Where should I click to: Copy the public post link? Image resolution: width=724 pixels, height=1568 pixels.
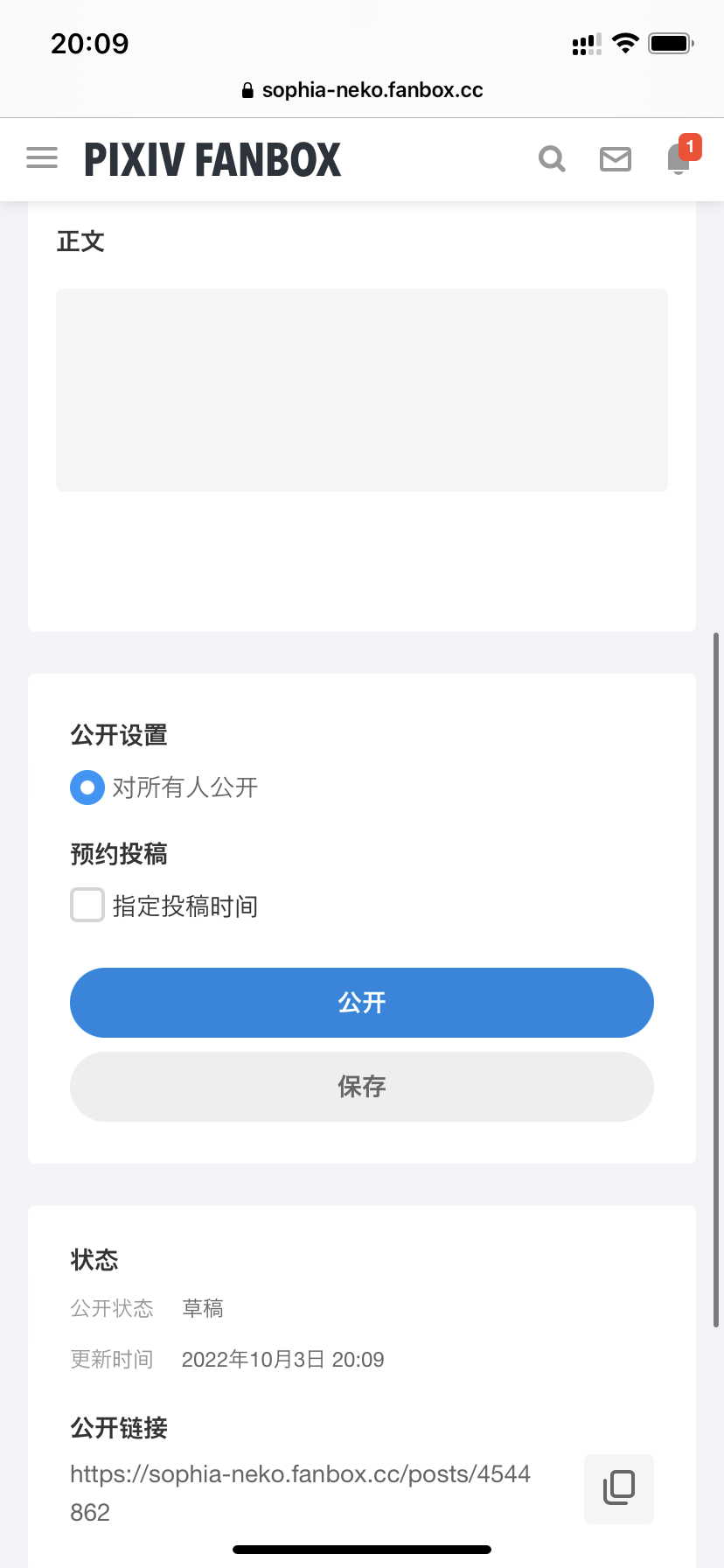[x=619, y=1488]
